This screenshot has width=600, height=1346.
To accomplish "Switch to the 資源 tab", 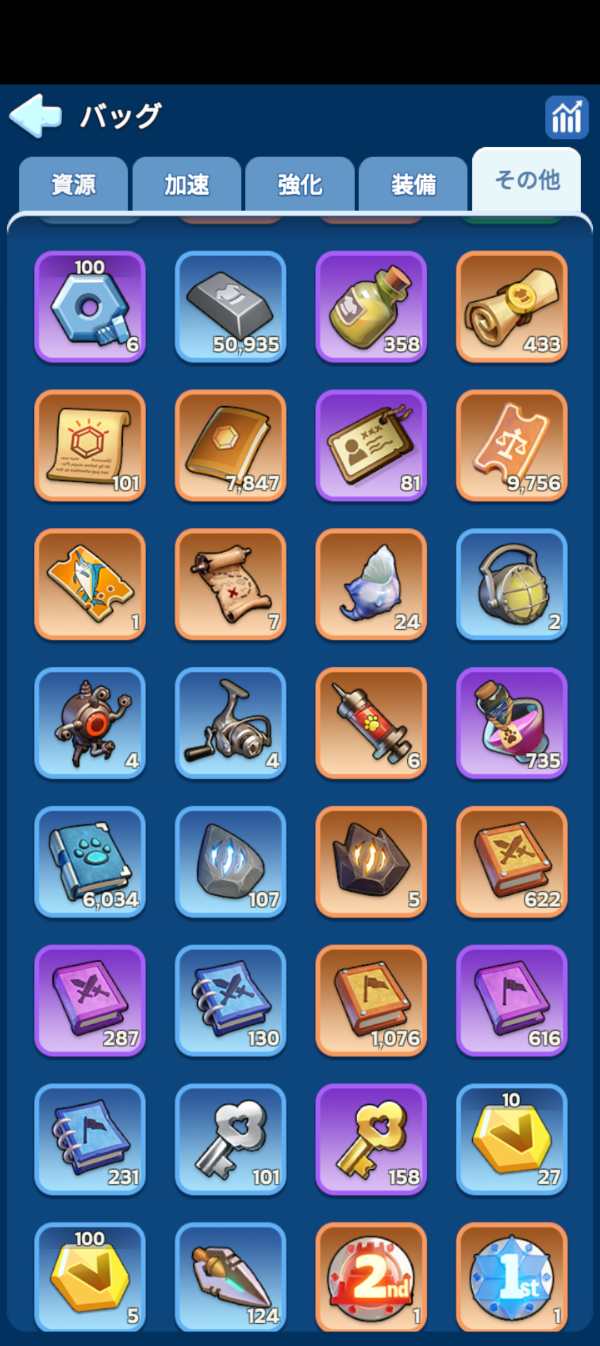I will tap(73, 185).
